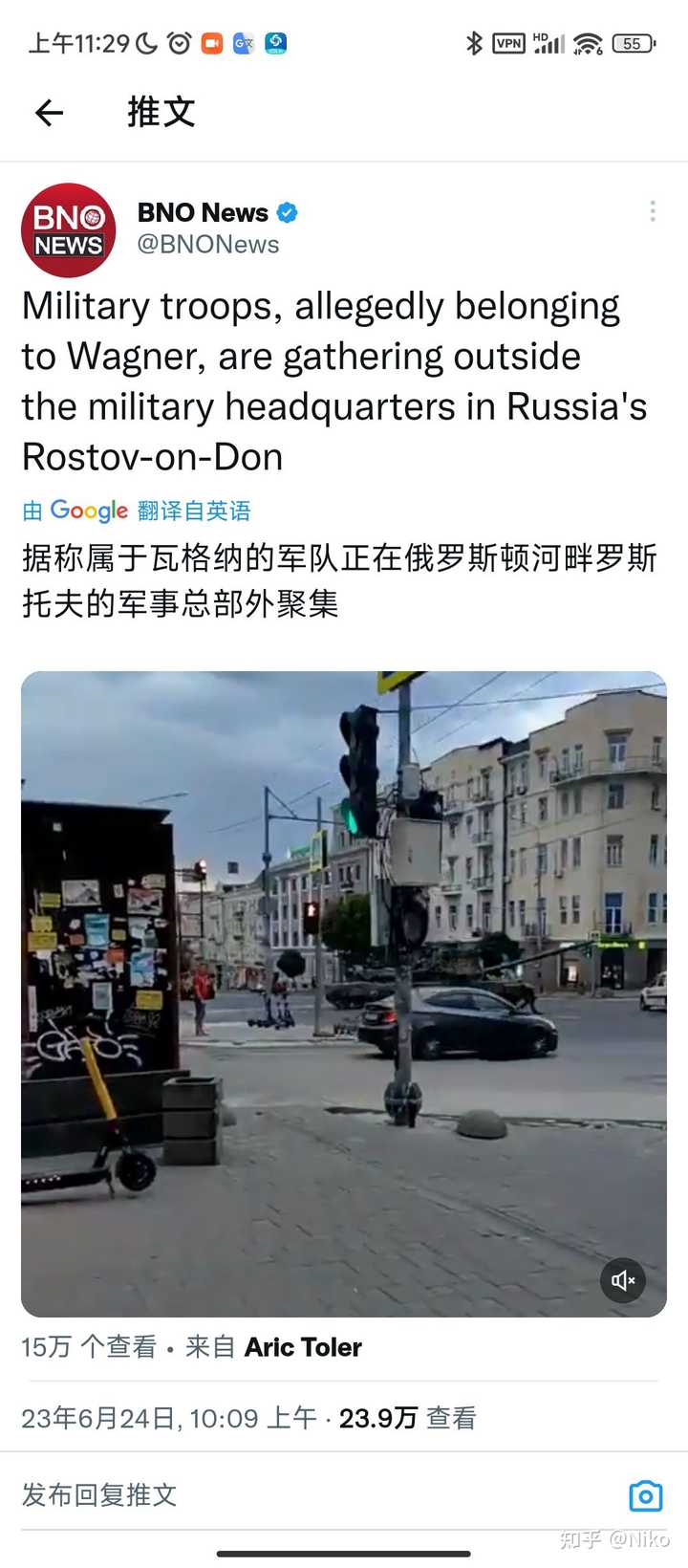Unmute the video sound
The width and height of the screenshot is (688, 1568).
(x=623, y=1280)
